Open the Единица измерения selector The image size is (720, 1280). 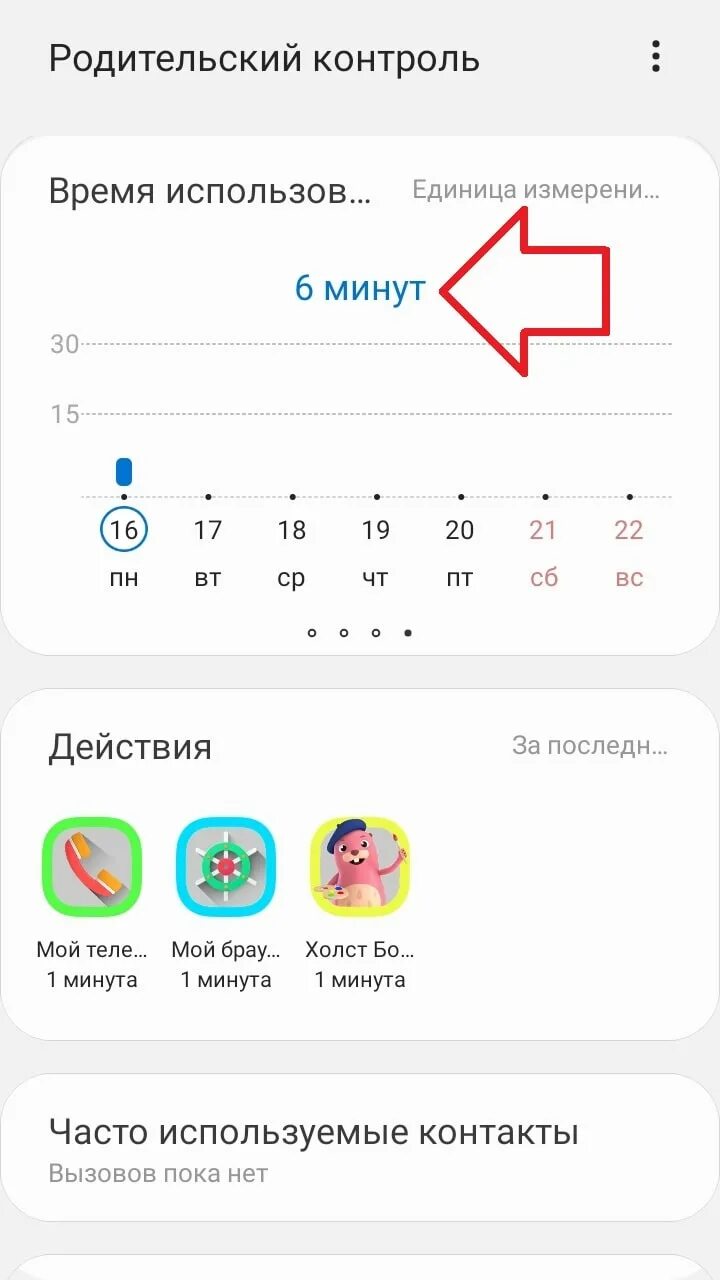[536, 190]
